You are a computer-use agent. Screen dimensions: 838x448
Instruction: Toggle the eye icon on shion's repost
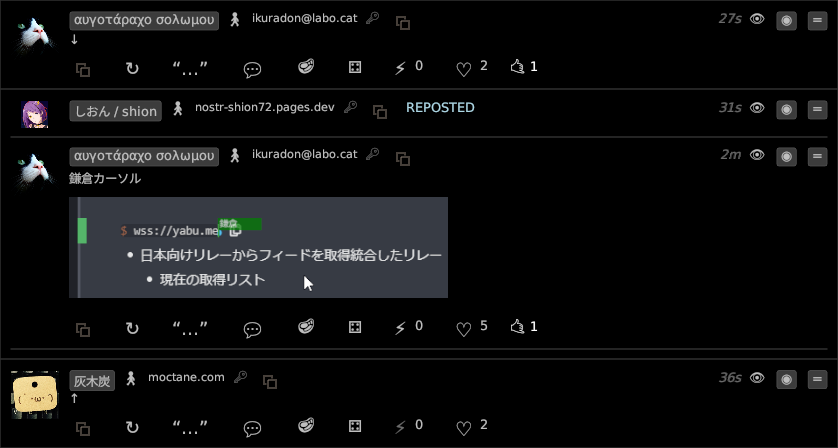[x=758, y=108]
